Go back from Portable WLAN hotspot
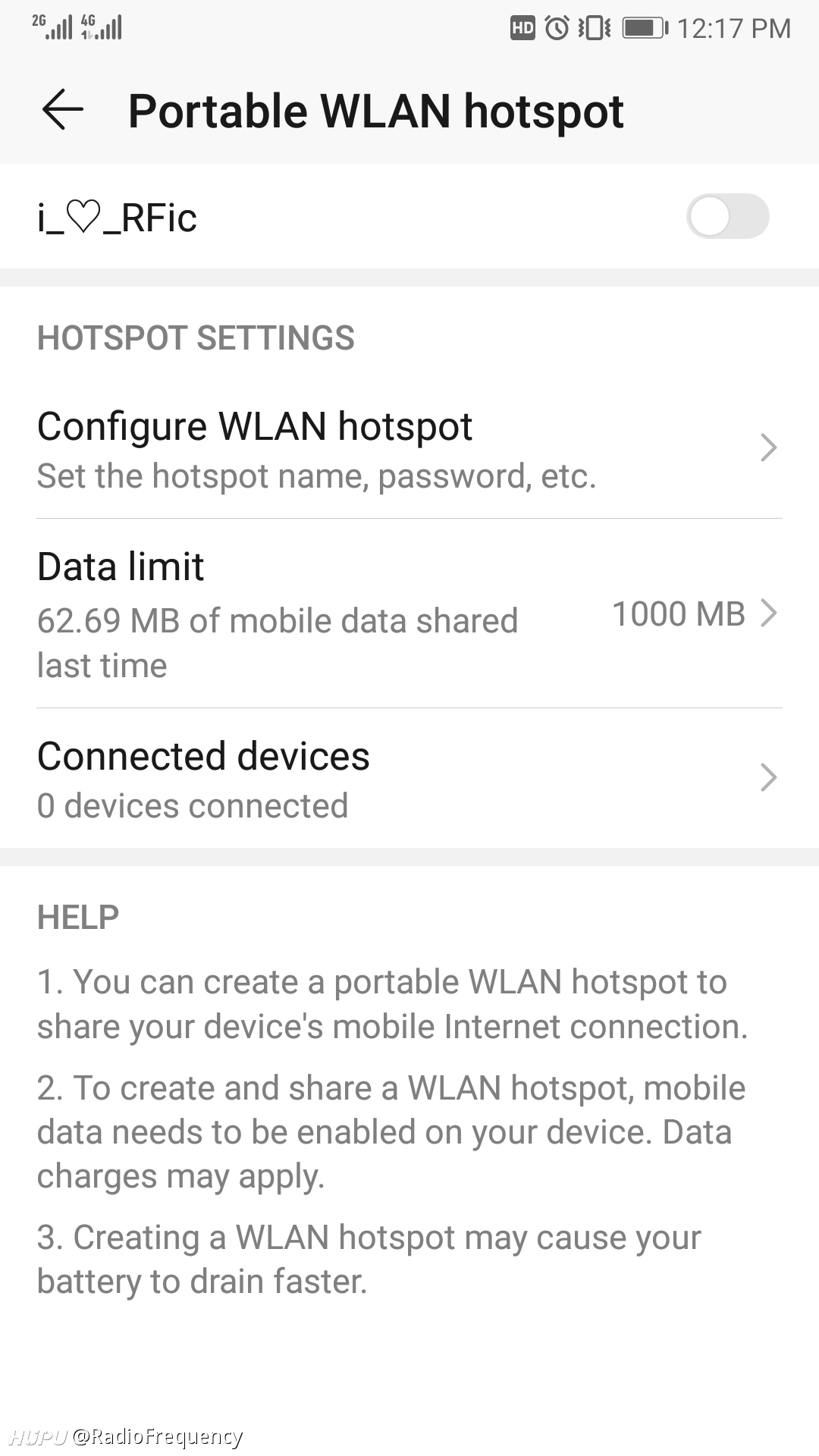This screenshot has height=1456, width=819. [63, 111]
